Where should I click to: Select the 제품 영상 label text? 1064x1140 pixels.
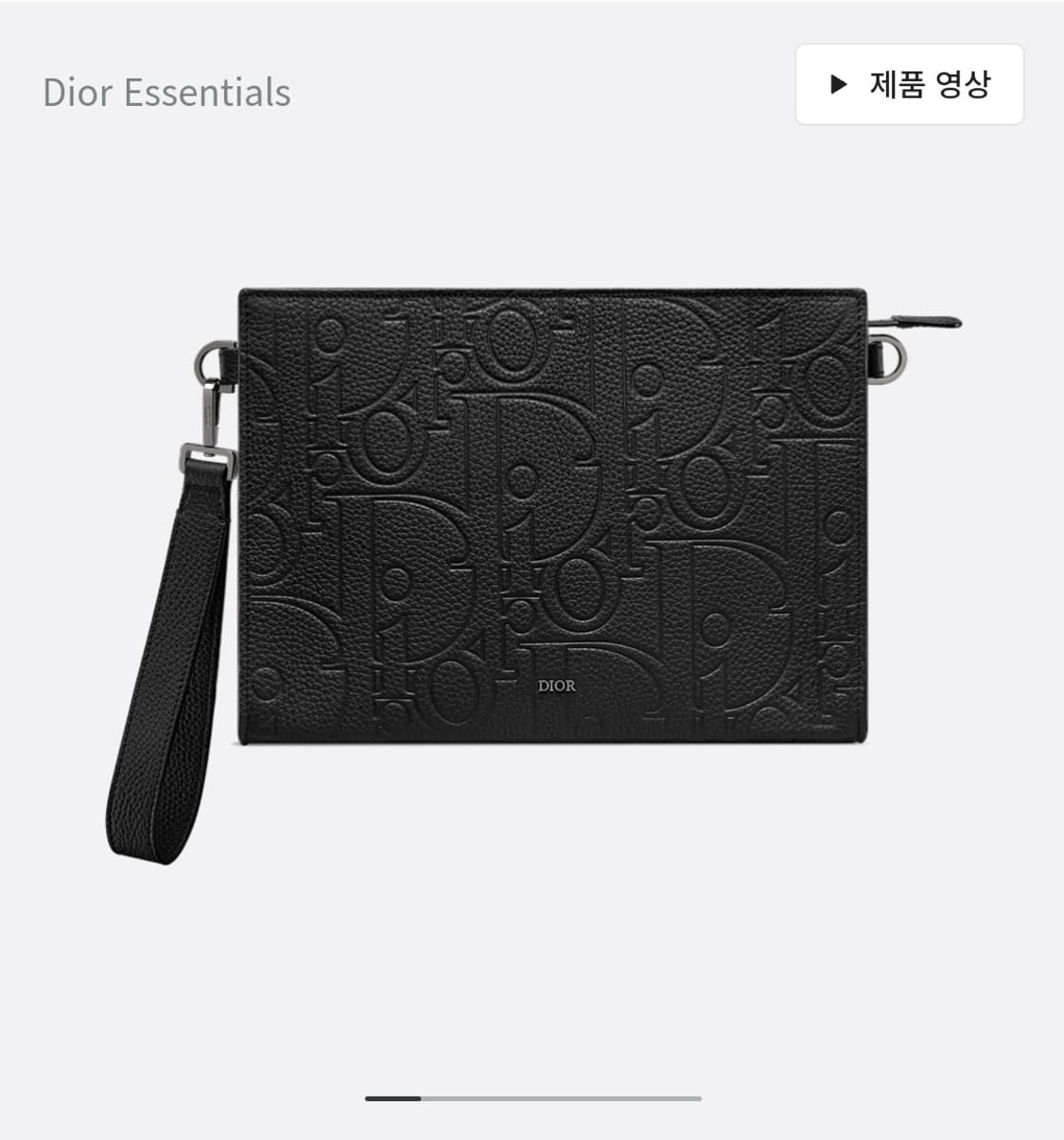[931, 86]
